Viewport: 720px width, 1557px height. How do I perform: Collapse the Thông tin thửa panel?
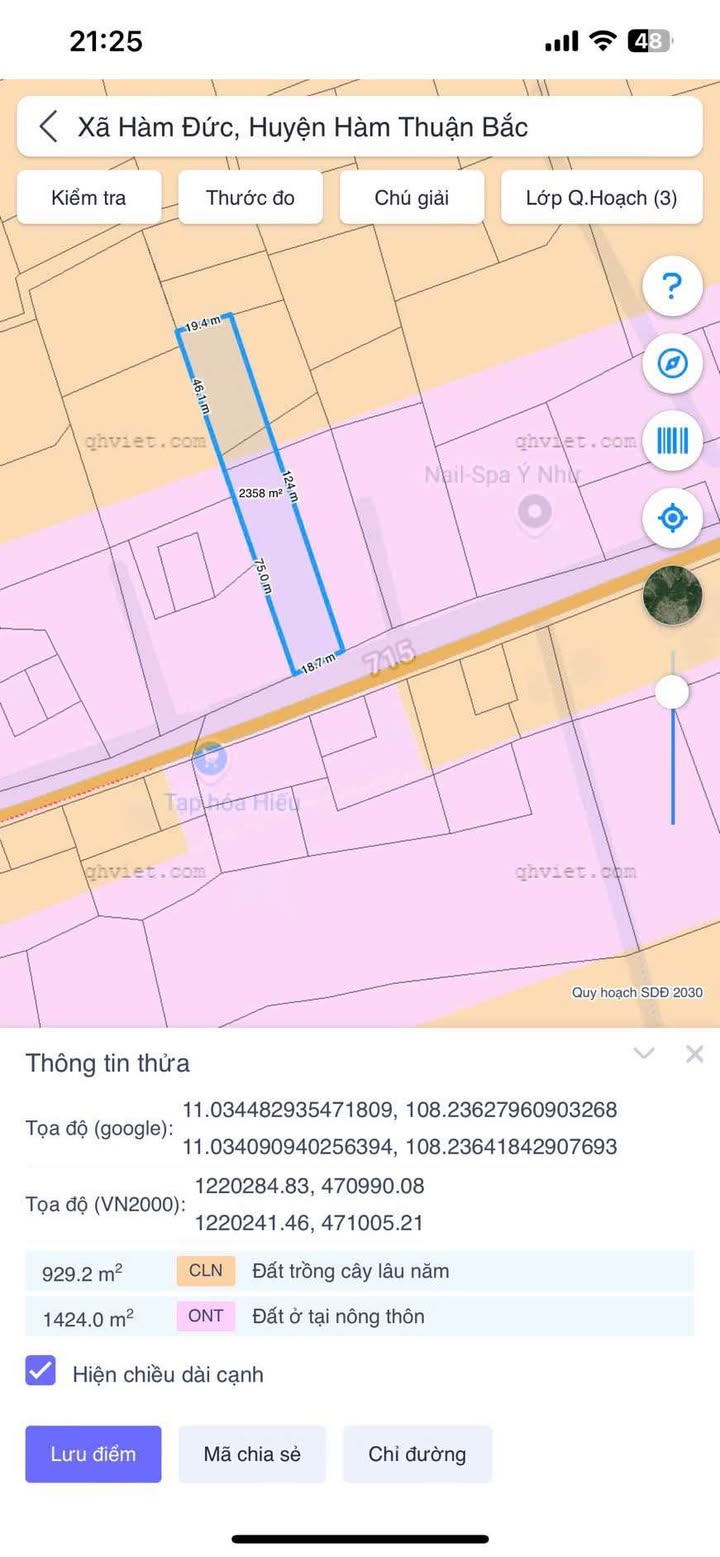click(644, 1053)
